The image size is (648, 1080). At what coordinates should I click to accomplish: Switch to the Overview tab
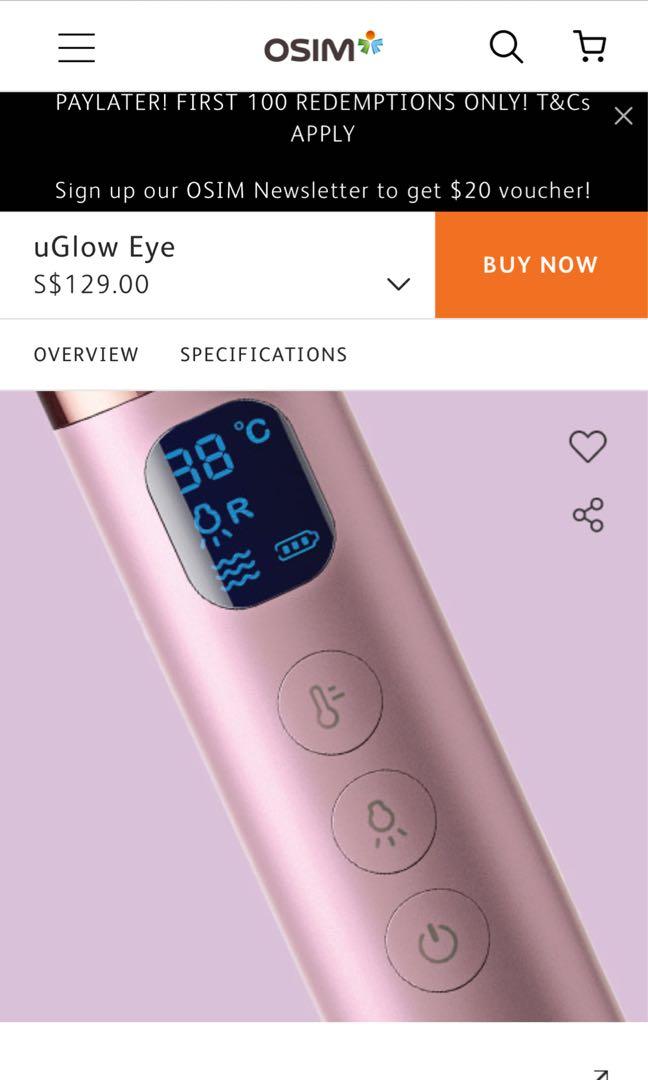pyautogui.click(x=86, y=354)
